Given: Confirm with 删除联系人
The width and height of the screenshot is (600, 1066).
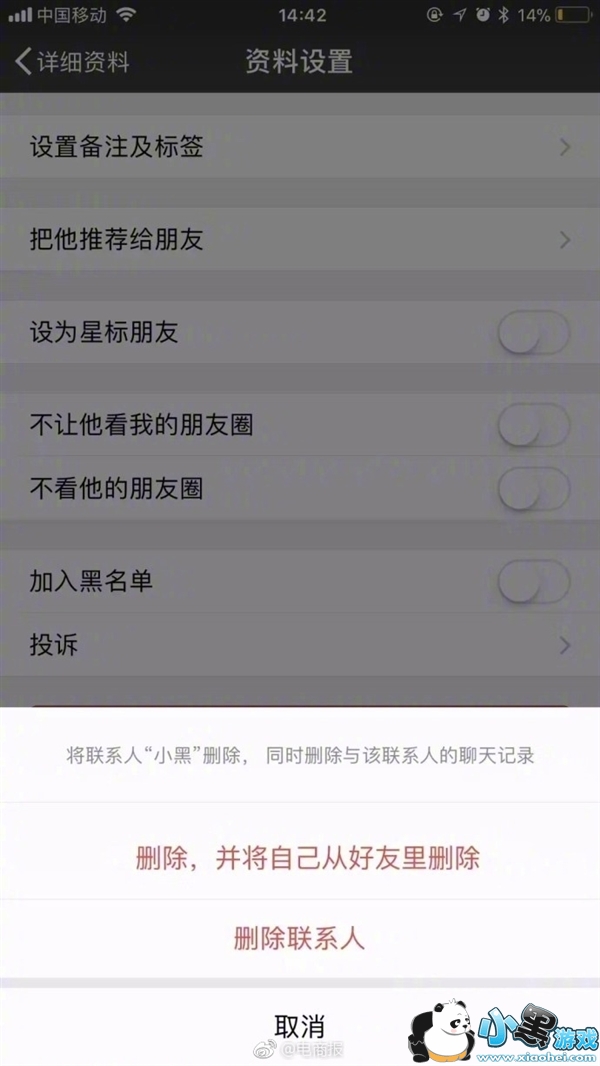Looking at the screenshot, I should pos(300,939).
